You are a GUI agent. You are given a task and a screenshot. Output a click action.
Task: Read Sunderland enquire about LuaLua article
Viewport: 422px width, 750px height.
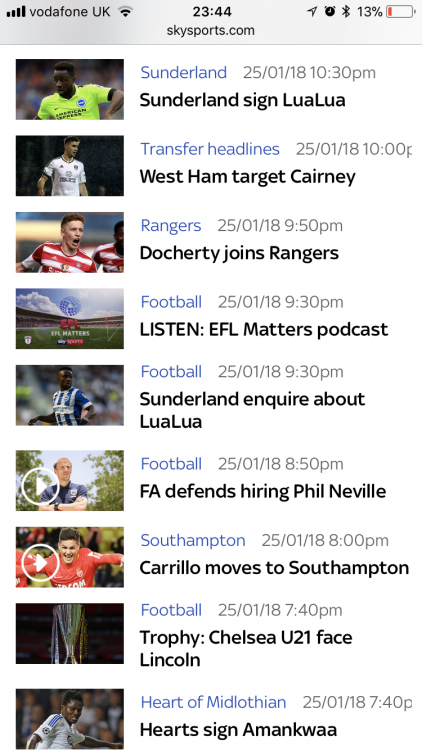pos(252,410)
